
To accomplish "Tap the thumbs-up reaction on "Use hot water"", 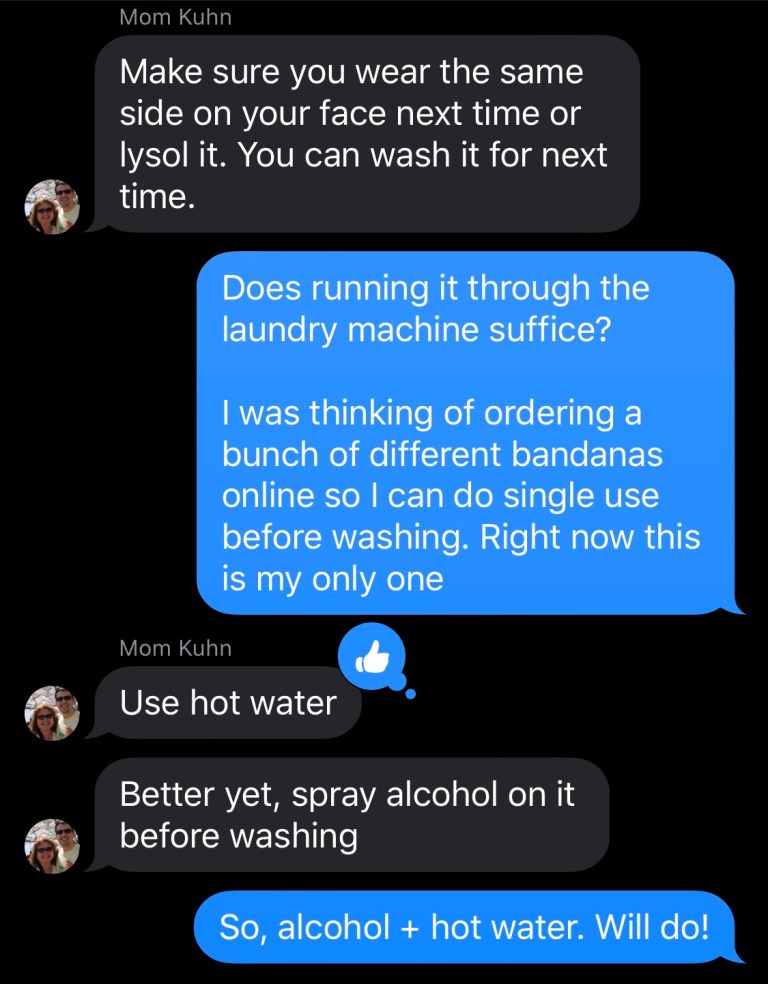I will (372, 655).
